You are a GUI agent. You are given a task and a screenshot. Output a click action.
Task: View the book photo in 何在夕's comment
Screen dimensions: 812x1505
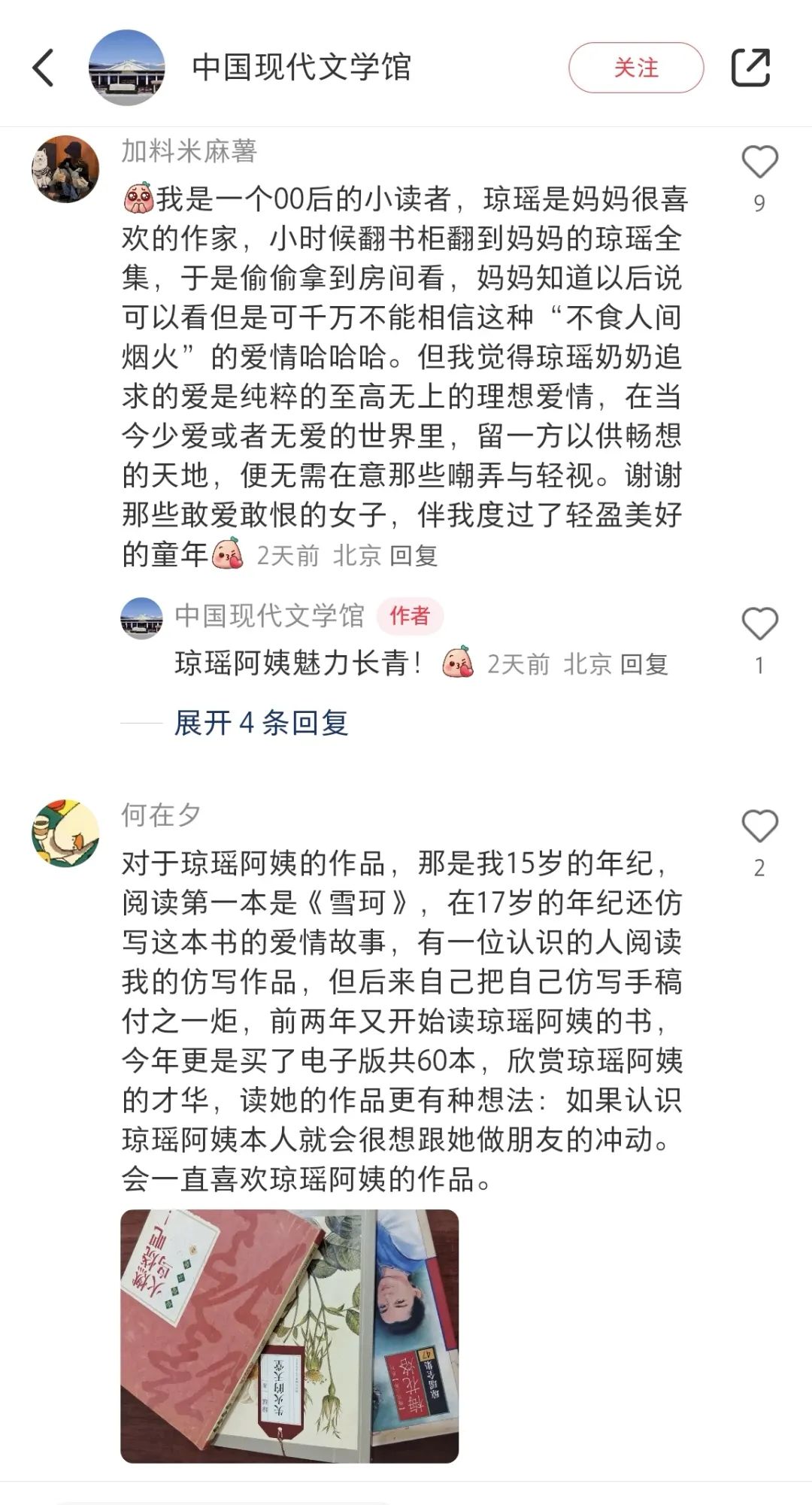coord(289,1335)
